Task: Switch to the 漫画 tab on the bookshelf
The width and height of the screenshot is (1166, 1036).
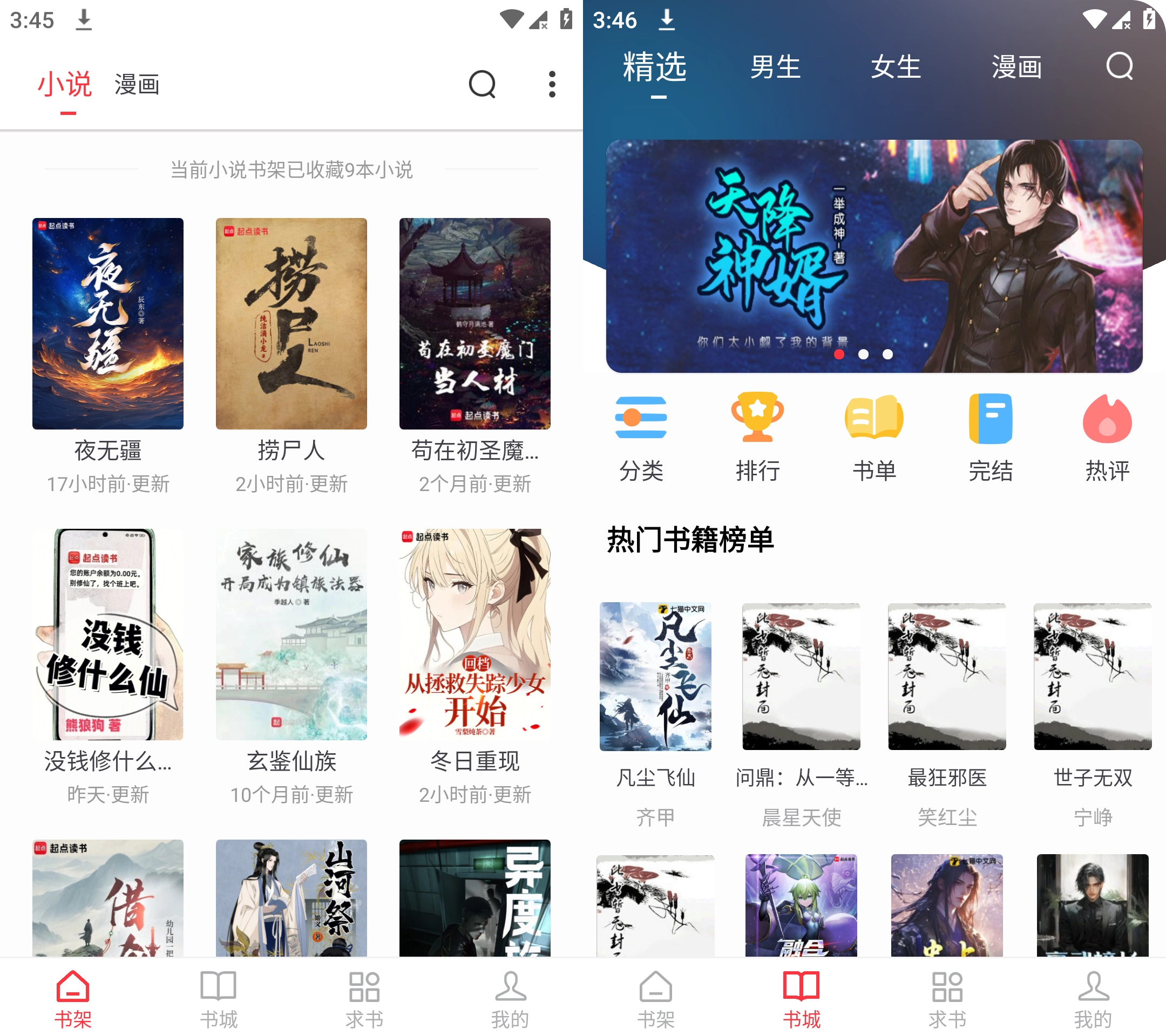Action: click(137, 84)
